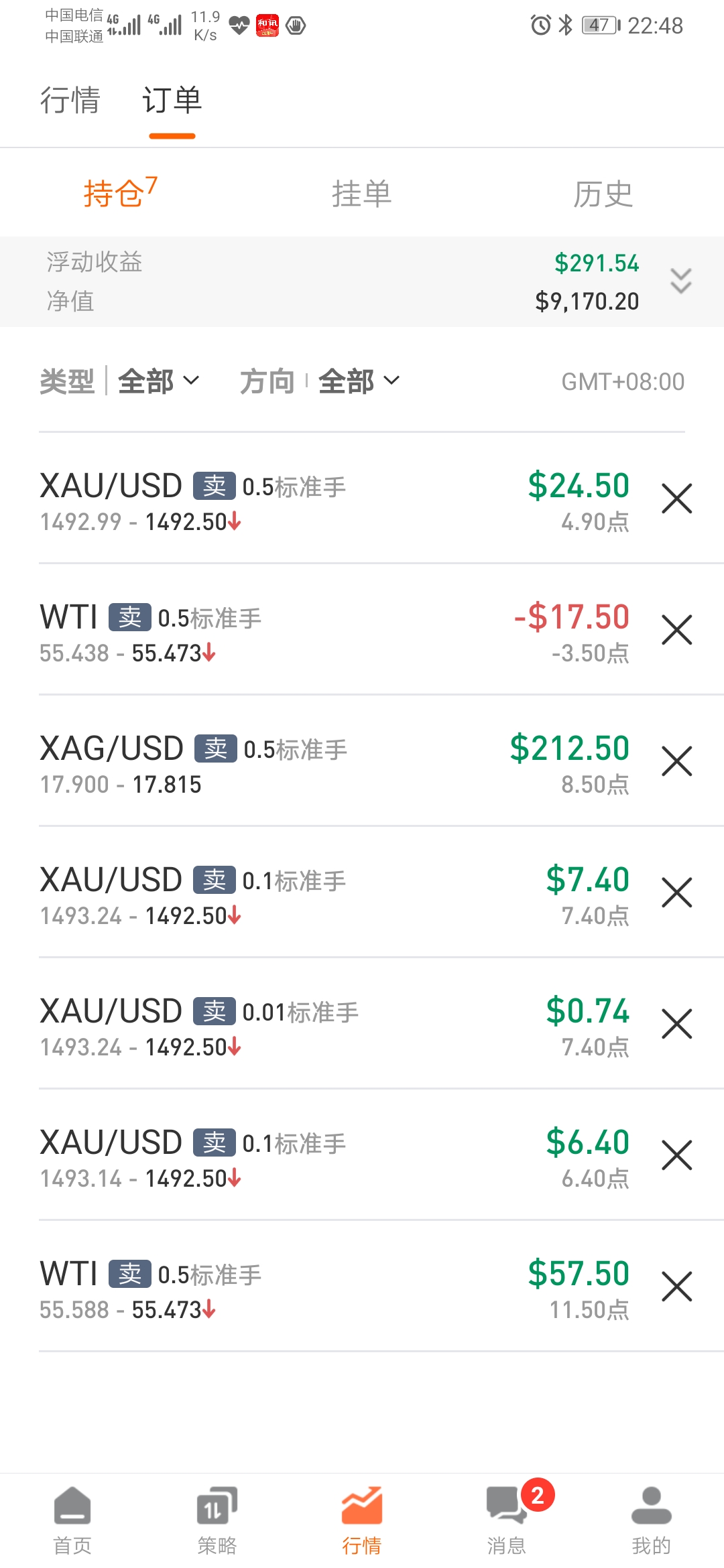
Task: Close the XAU/USD position with $7.40 profit
Action: coord(677,893)
